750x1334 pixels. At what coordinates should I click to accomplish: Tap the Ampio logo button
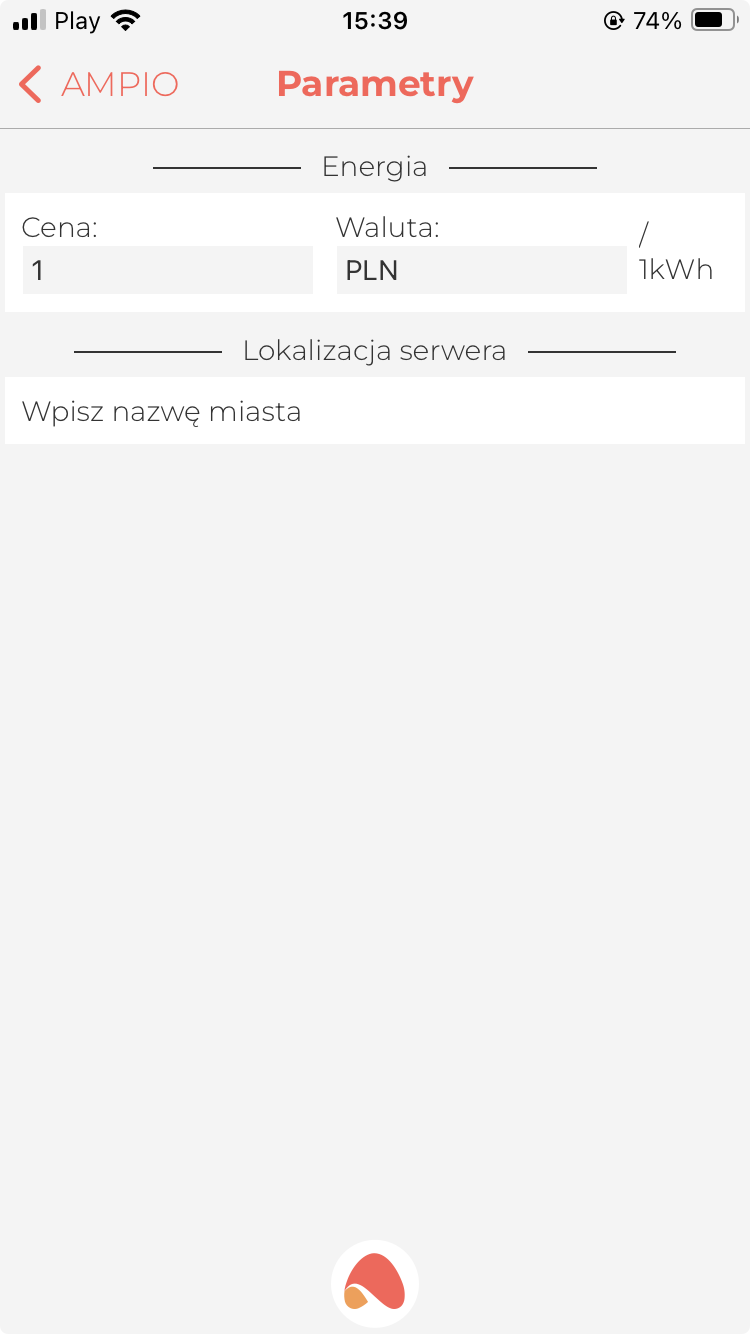[375, 1283]
